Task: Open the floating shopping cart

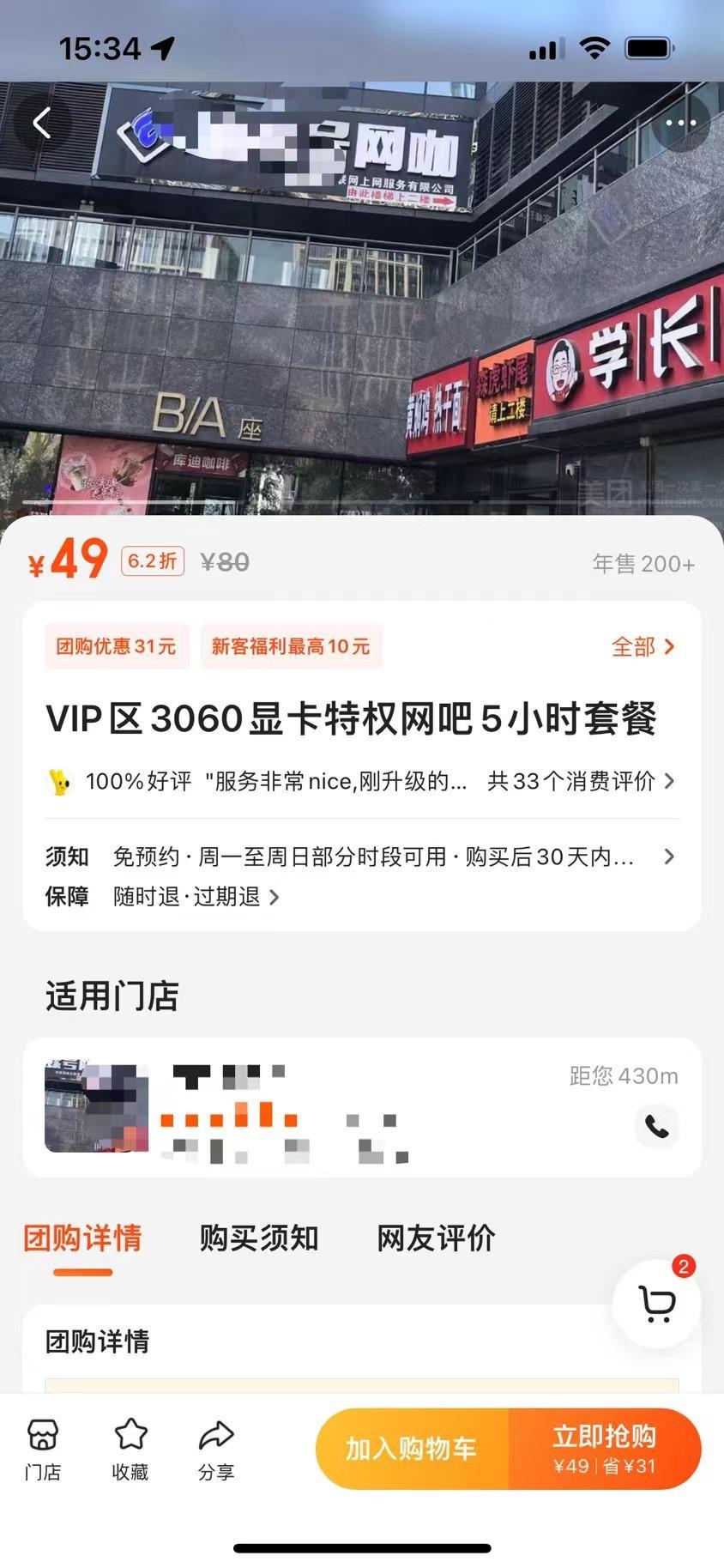Action: pos(657,1303)
